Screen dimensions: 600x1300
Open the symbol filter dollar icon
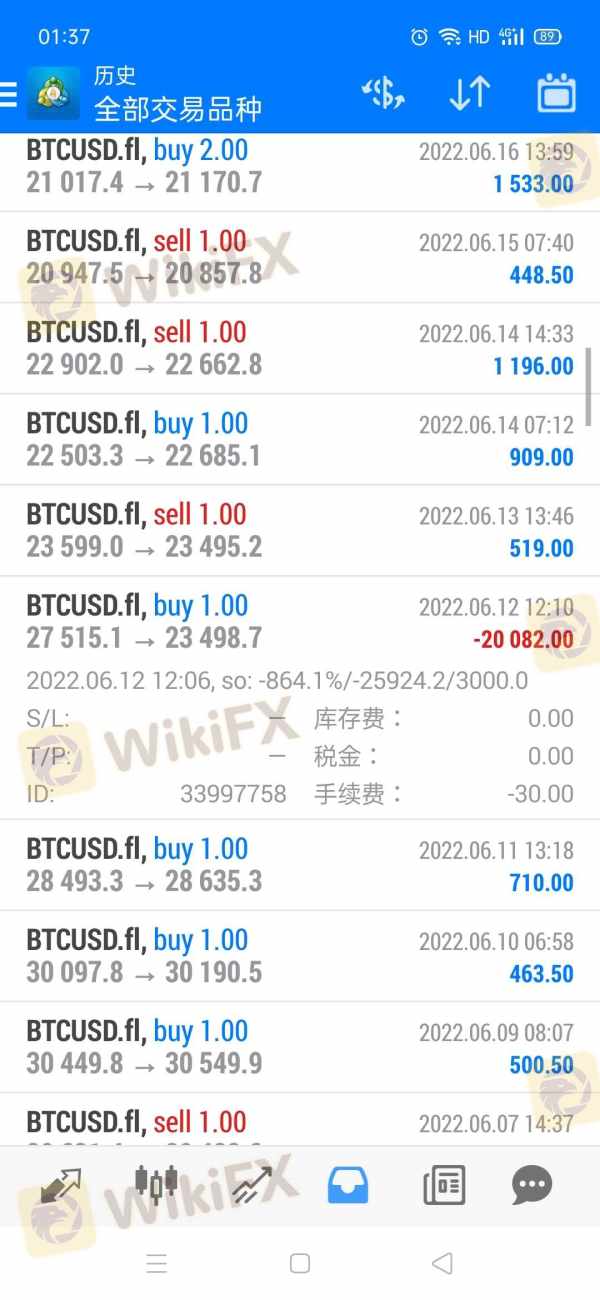[383, 94]
